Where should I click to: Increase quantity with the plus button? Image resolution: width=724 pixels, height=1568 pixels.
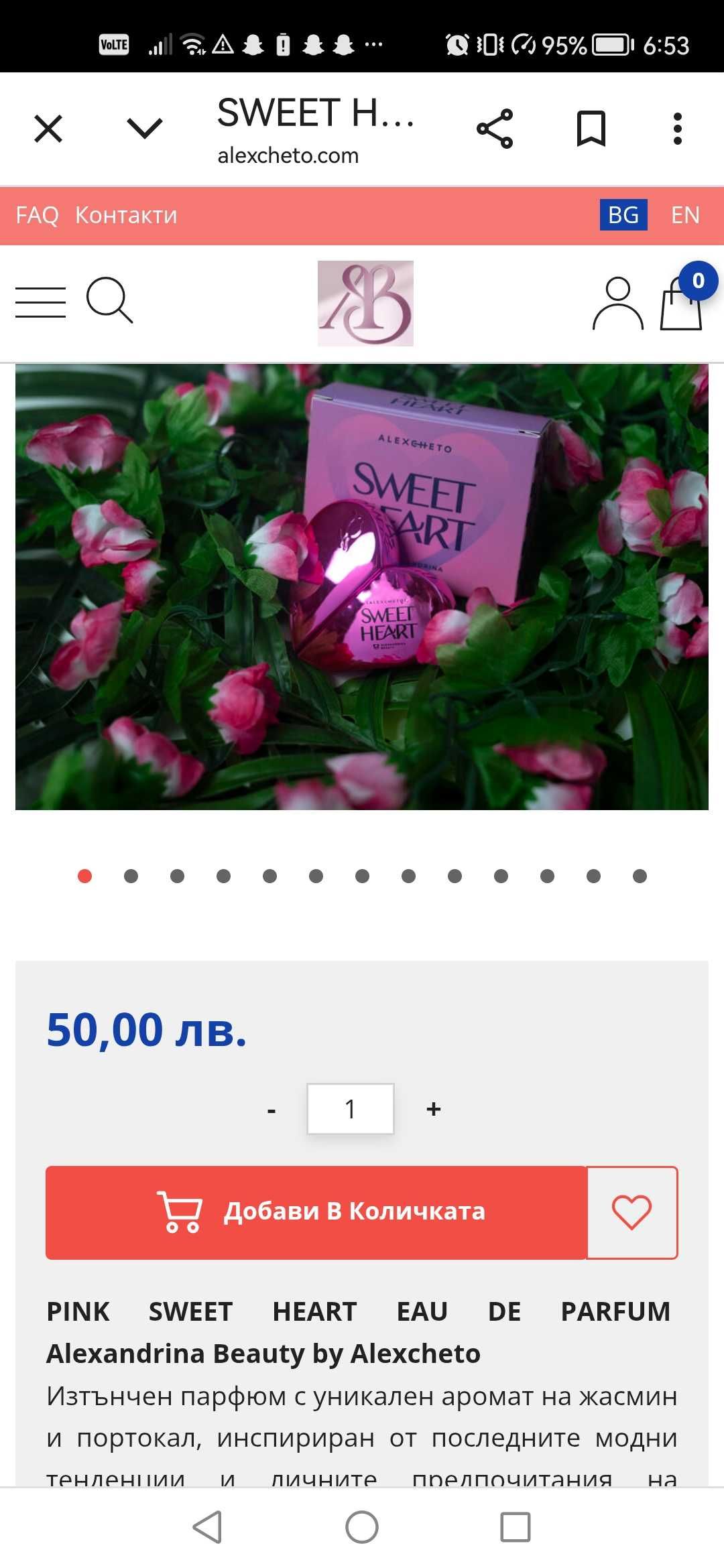point(434,1109)
